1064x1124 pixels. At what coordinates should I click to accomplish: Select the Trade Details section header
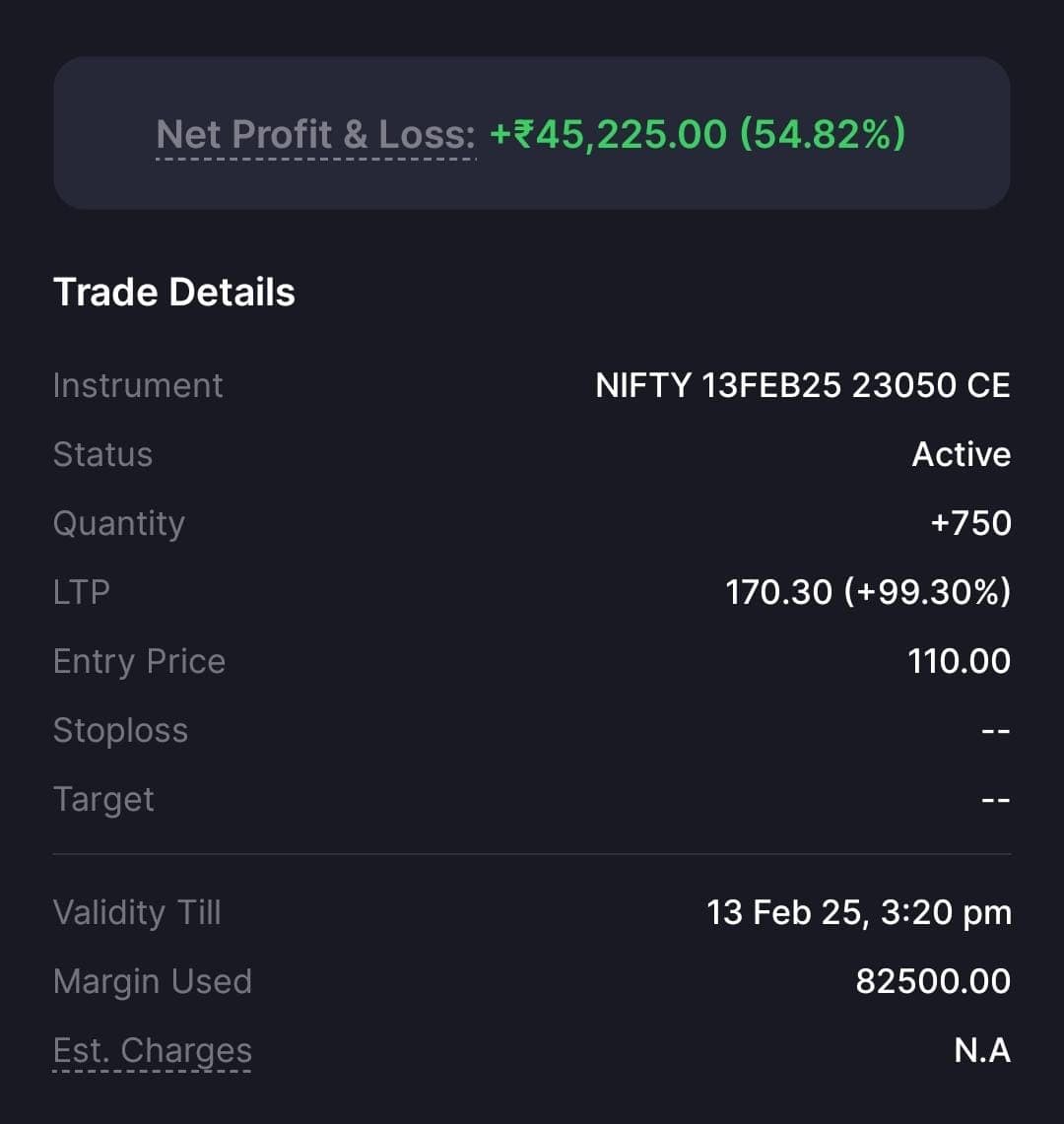pos(174,291)
